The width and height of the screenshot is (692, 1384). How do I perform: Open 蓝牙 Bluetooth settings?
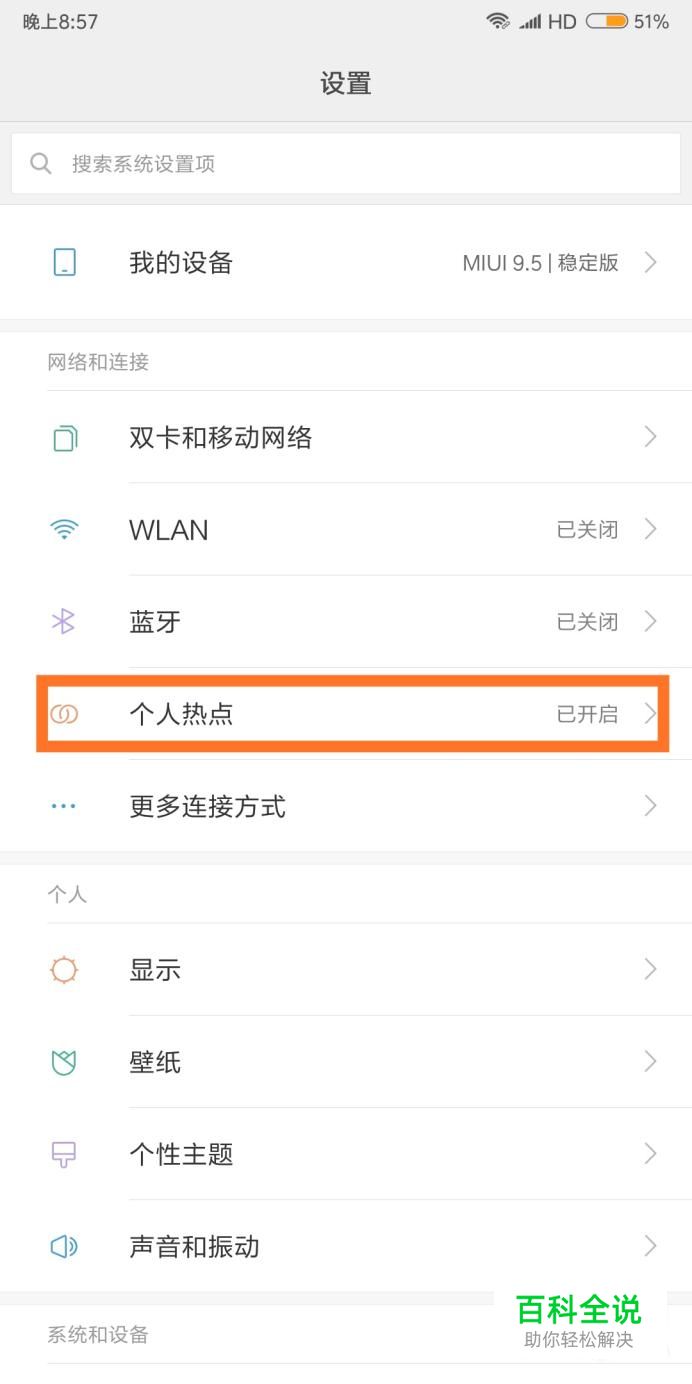[x=346, y=622]
